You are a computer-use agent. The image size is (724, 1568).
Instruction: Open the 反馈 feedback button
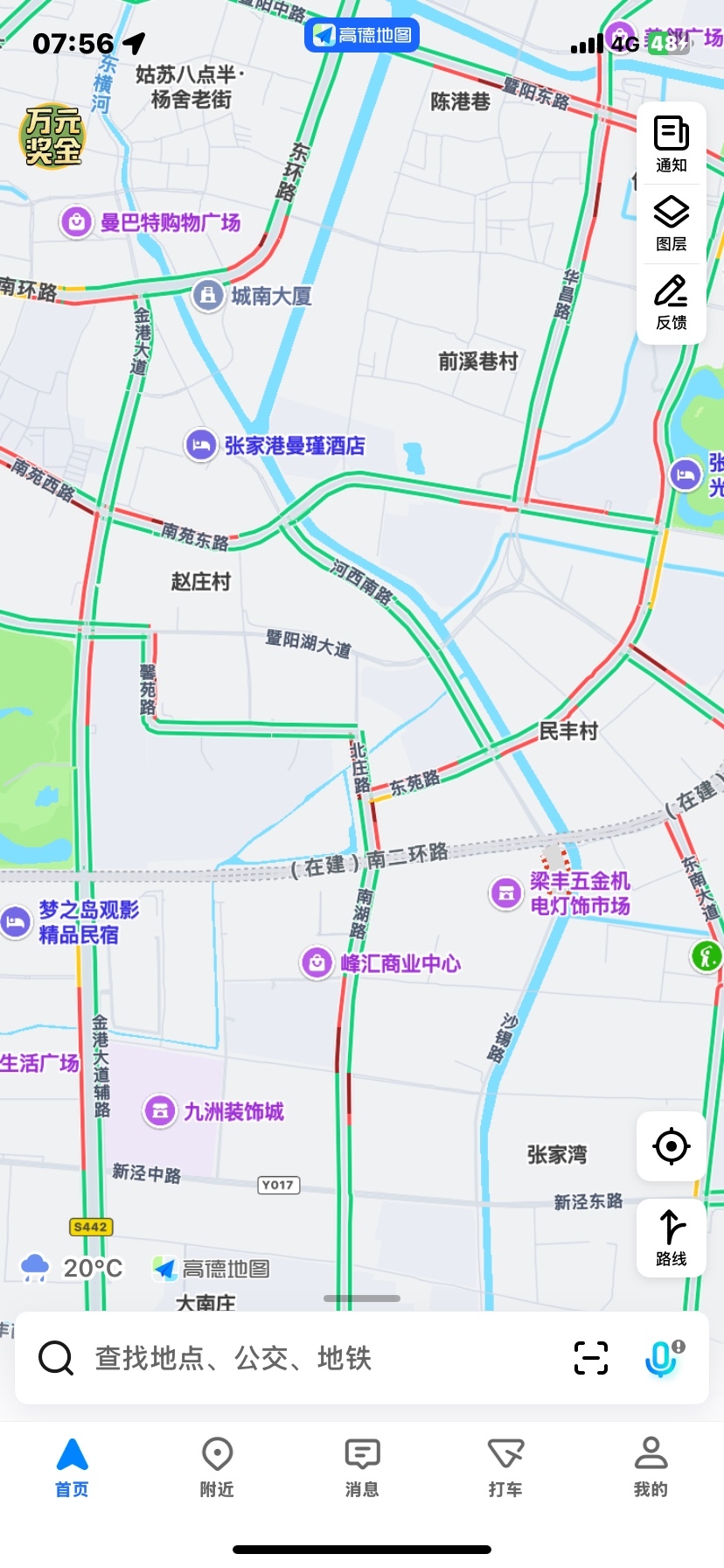671,302
